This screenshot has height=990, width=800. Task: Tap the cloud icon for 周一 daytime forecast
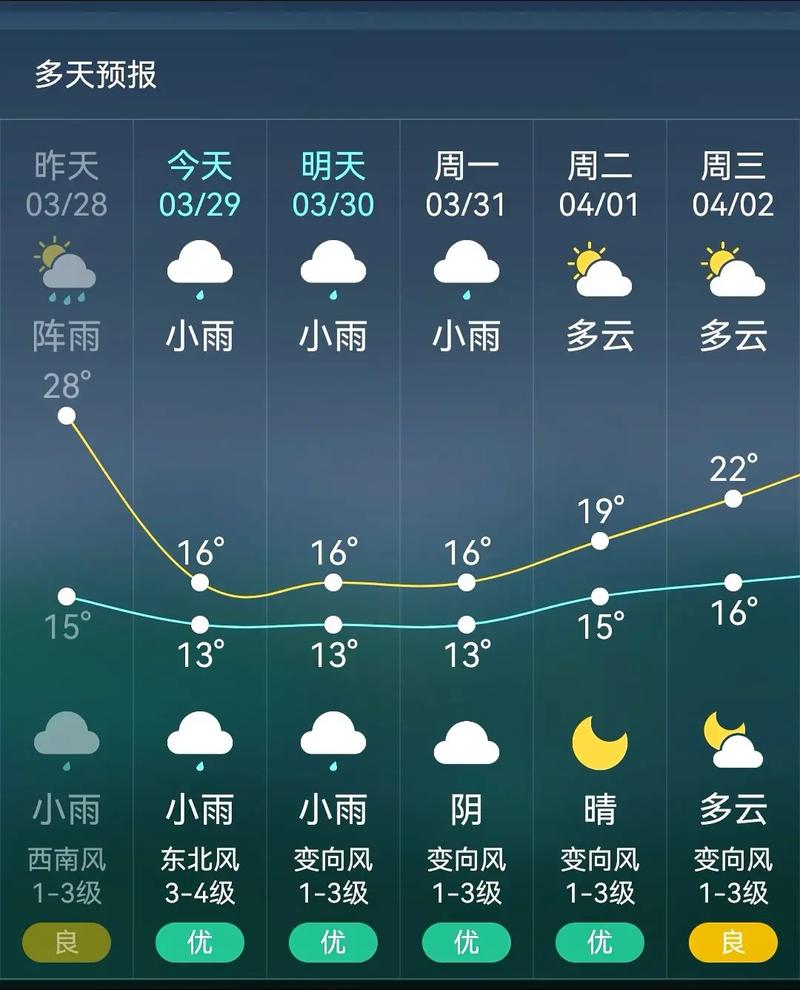click(x=465, y=268)
